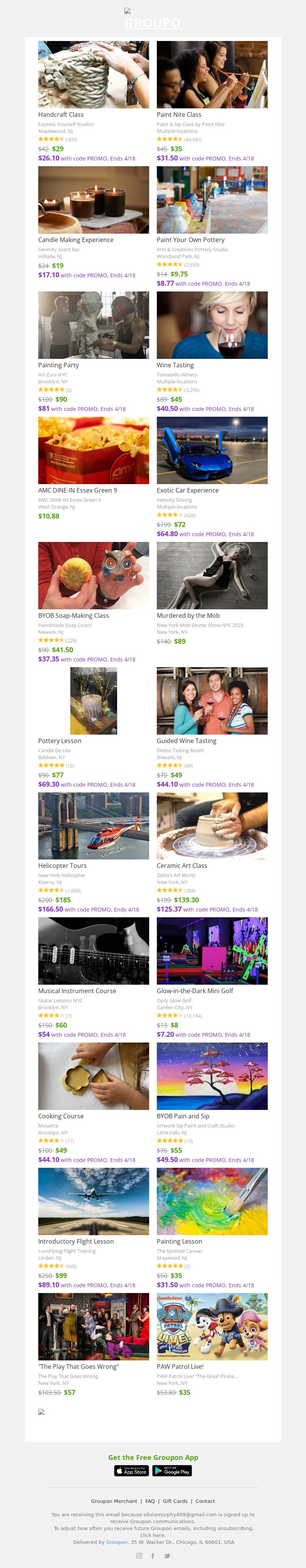Visit Groupon's Facebook page
Viewport: 306px width, 1568px height.
(153, 1555)
